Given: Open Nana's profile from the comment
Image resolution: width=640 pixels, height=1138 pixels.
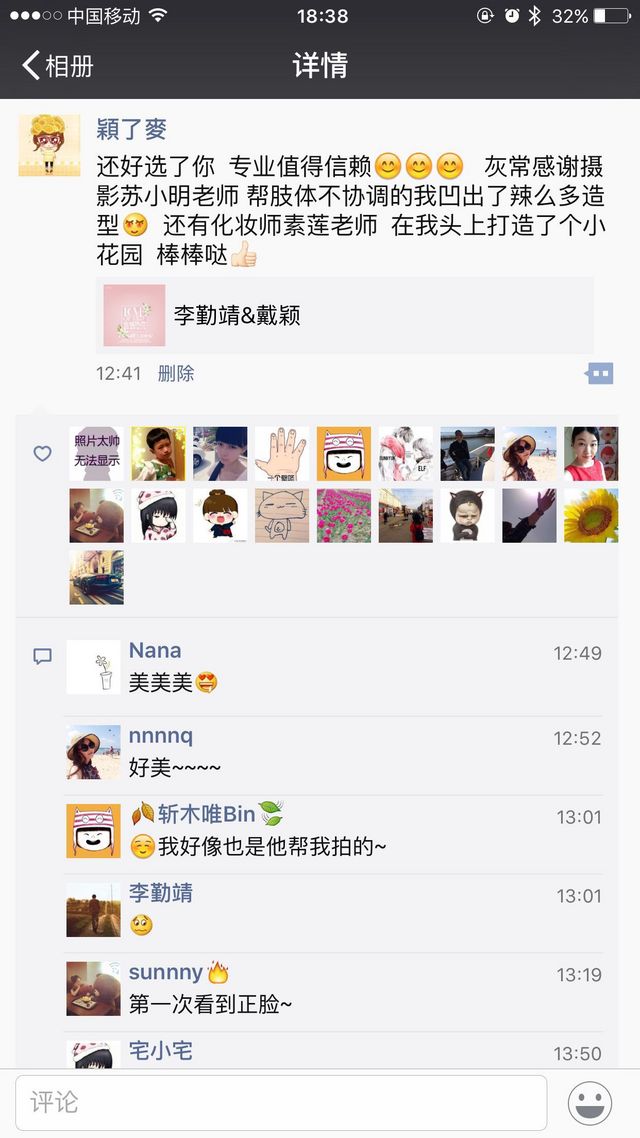Looking at the screenshot, I should pyautogui.click(x=155, y=650).
